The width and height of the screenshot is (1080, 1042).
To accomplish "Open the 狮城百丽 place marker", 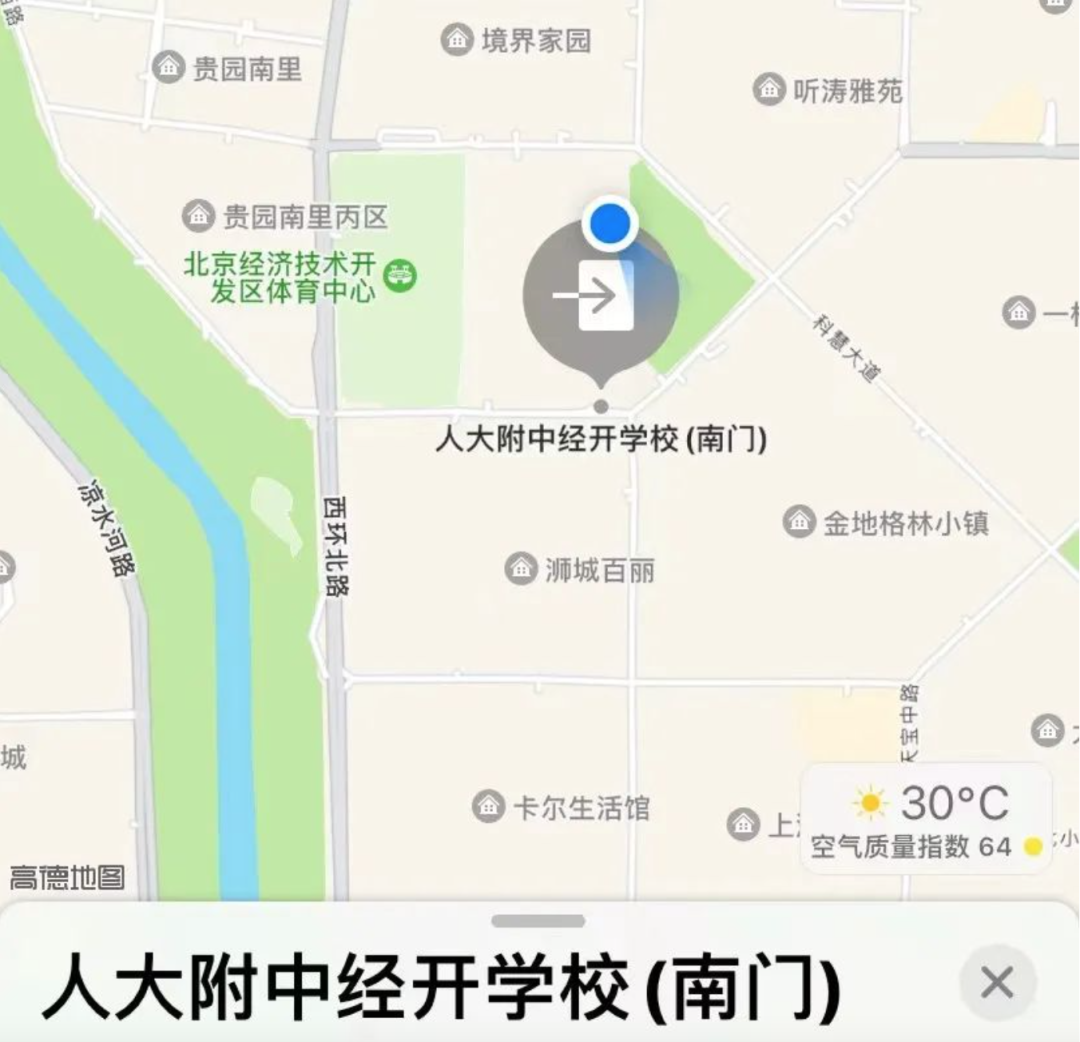I will [x=521, y=568].
